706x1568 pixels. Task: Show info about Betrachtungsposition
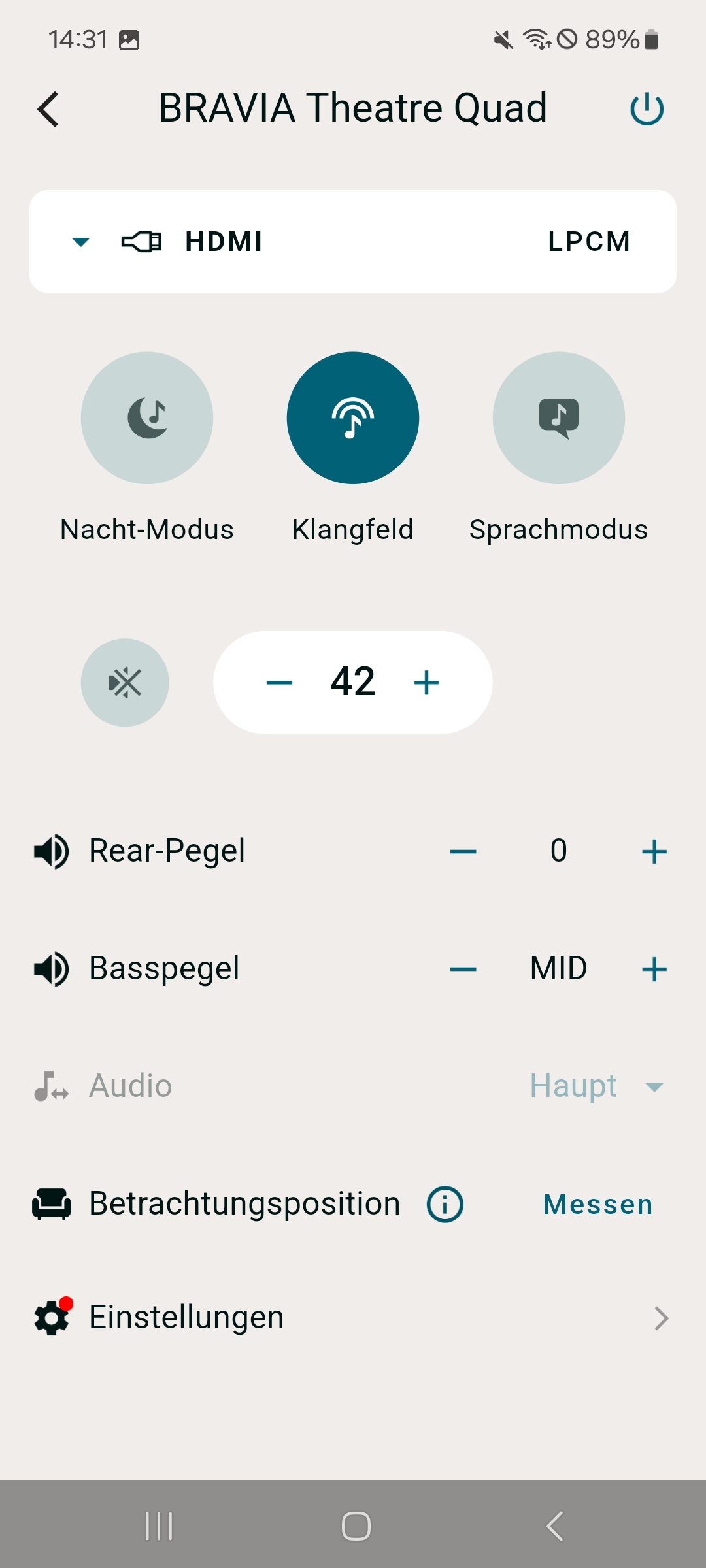(445, 1204)
